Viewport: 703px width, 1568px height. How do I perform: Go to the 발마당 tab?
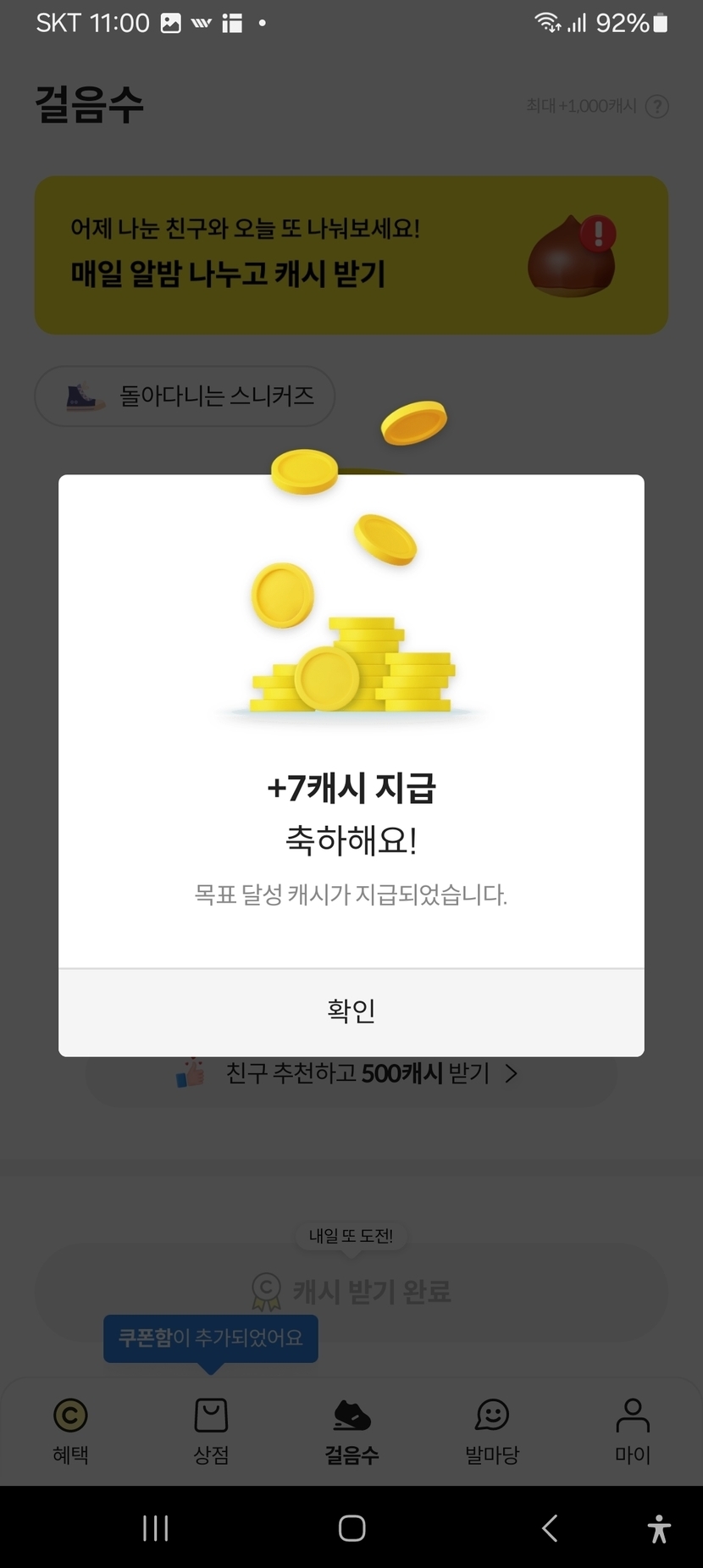(492, 1431)
